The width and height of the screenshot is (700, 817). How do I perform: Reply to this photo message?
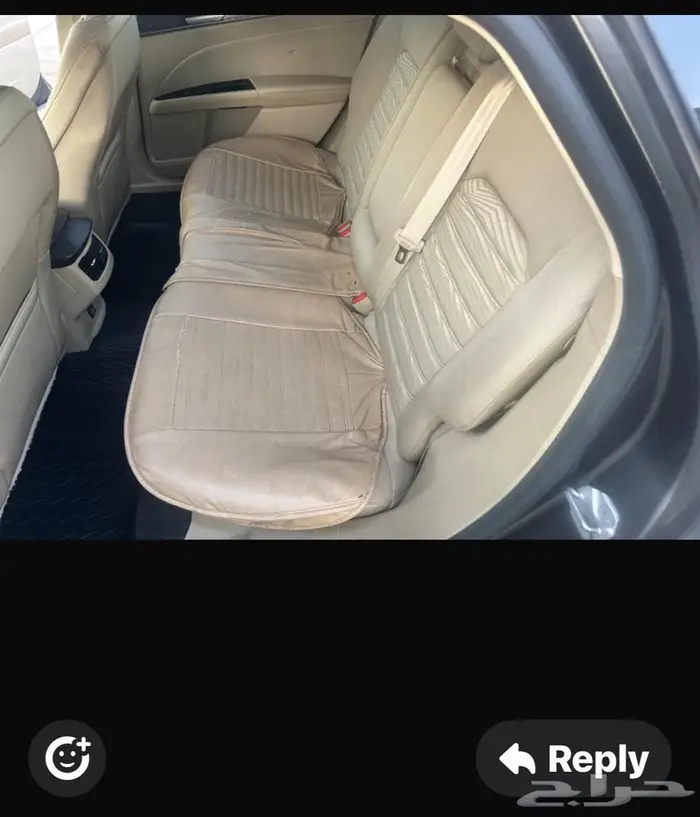click(573, 759)
